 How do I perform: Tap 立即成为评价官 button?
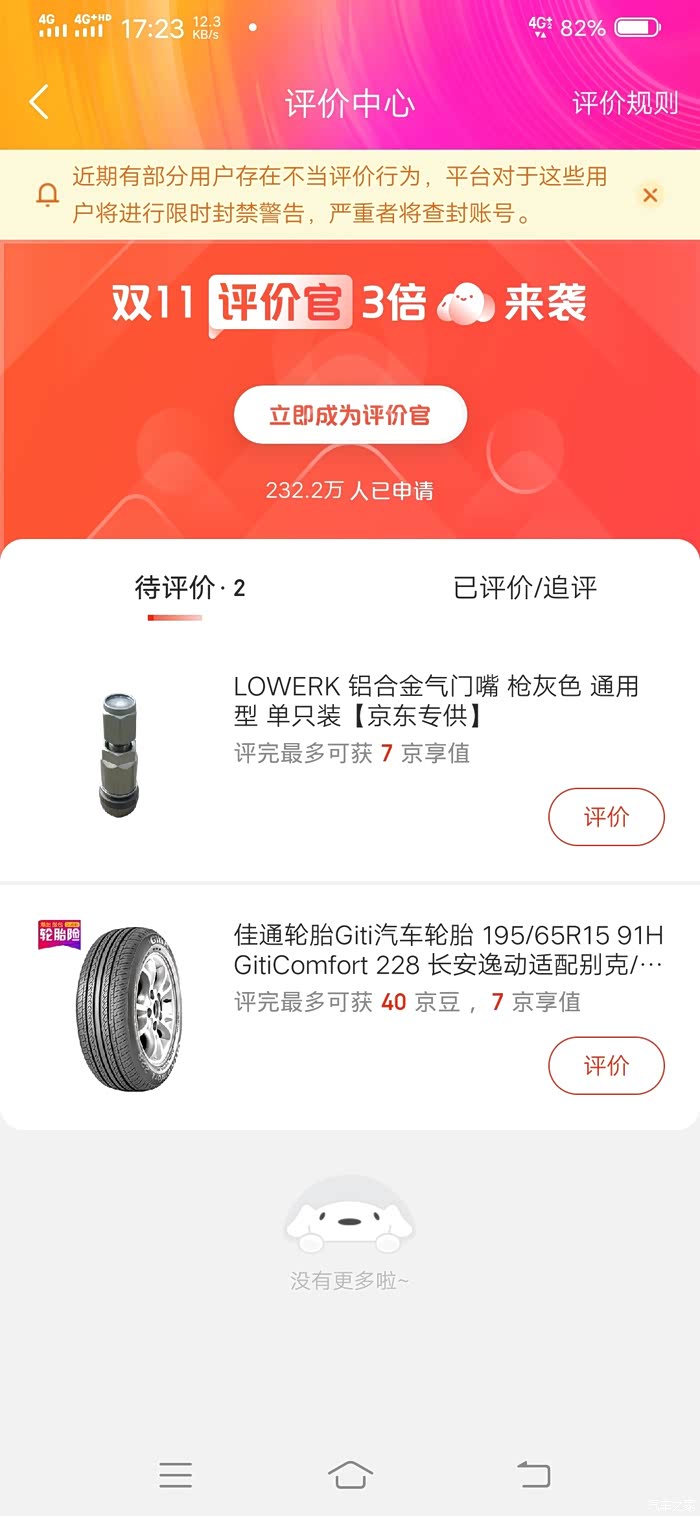point(350,414)
